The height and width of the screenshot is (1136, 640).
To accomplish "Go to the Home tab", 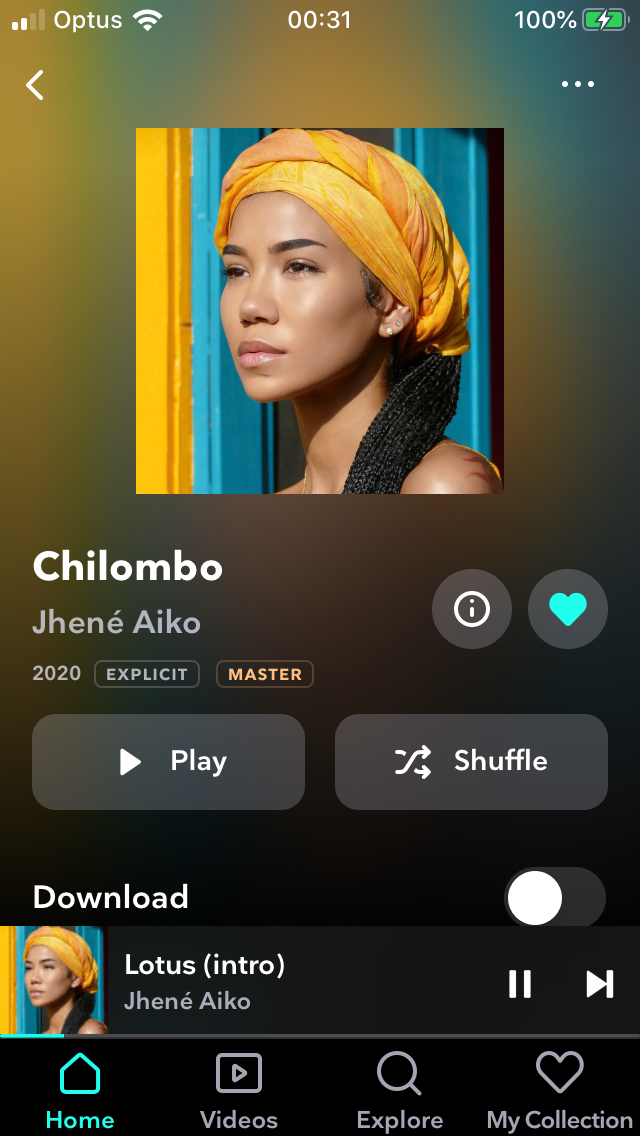I will pos(80,1092).
